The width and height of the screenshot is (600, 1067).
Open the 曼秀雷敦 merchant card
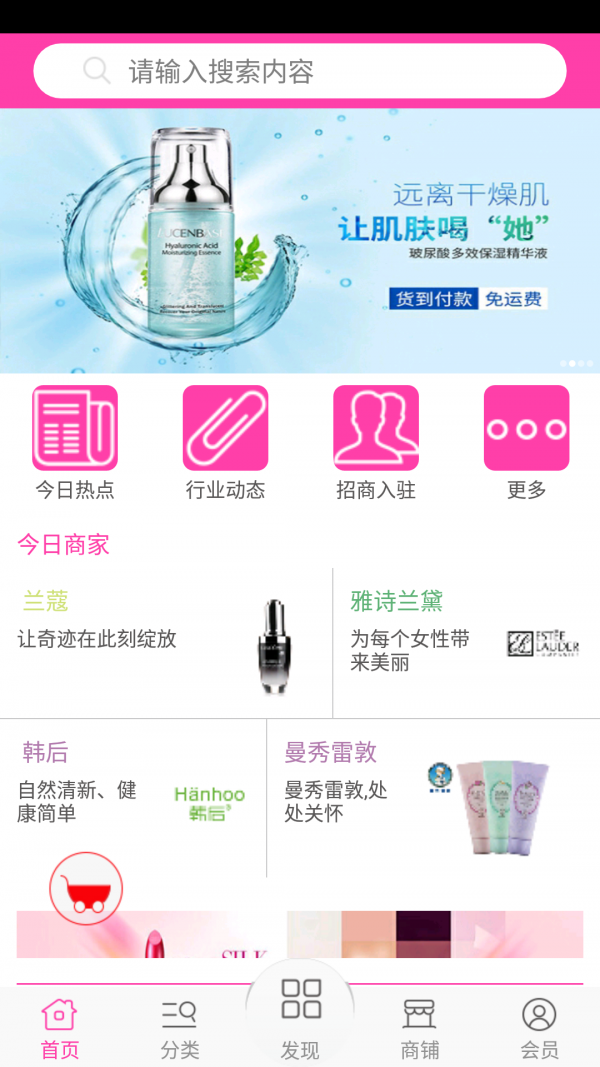433,797
